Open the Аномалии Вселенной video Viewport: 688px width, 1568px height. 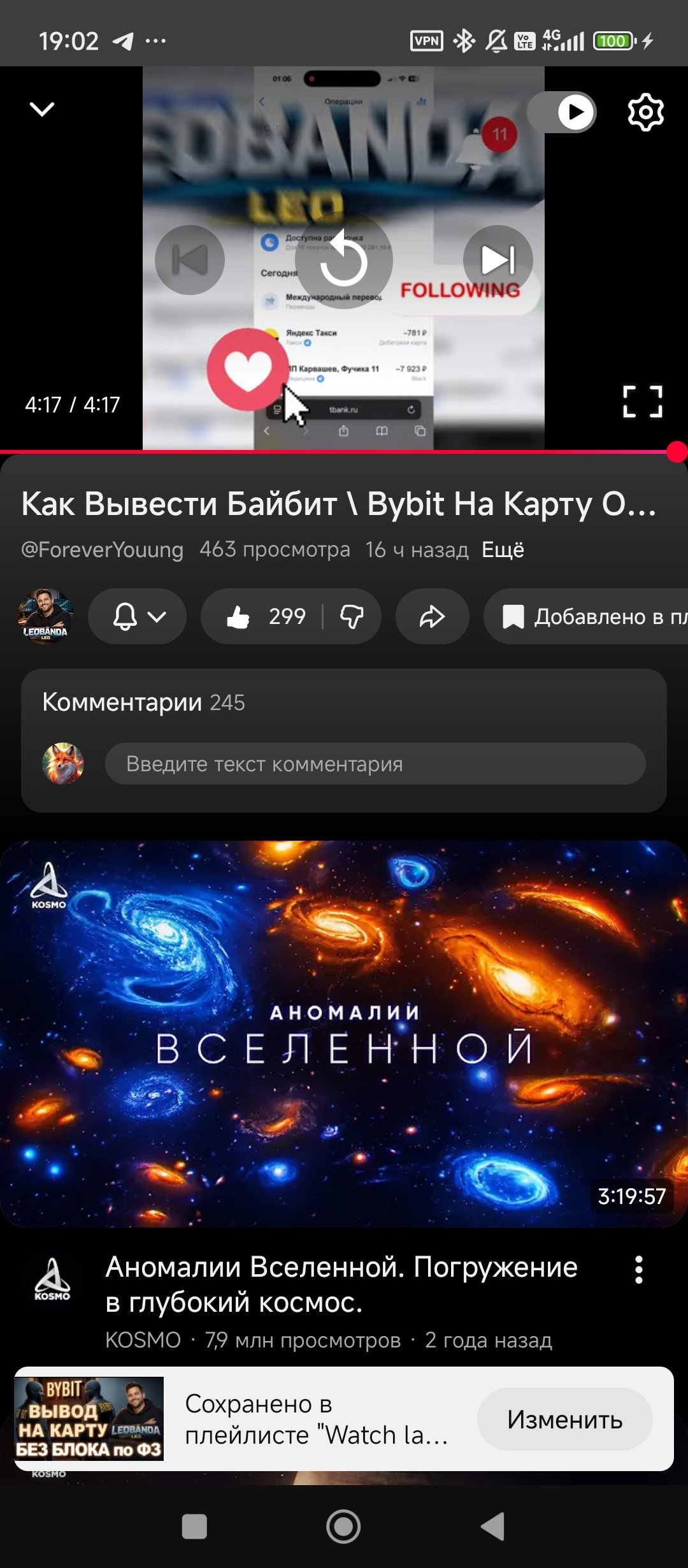(344, 1034)
